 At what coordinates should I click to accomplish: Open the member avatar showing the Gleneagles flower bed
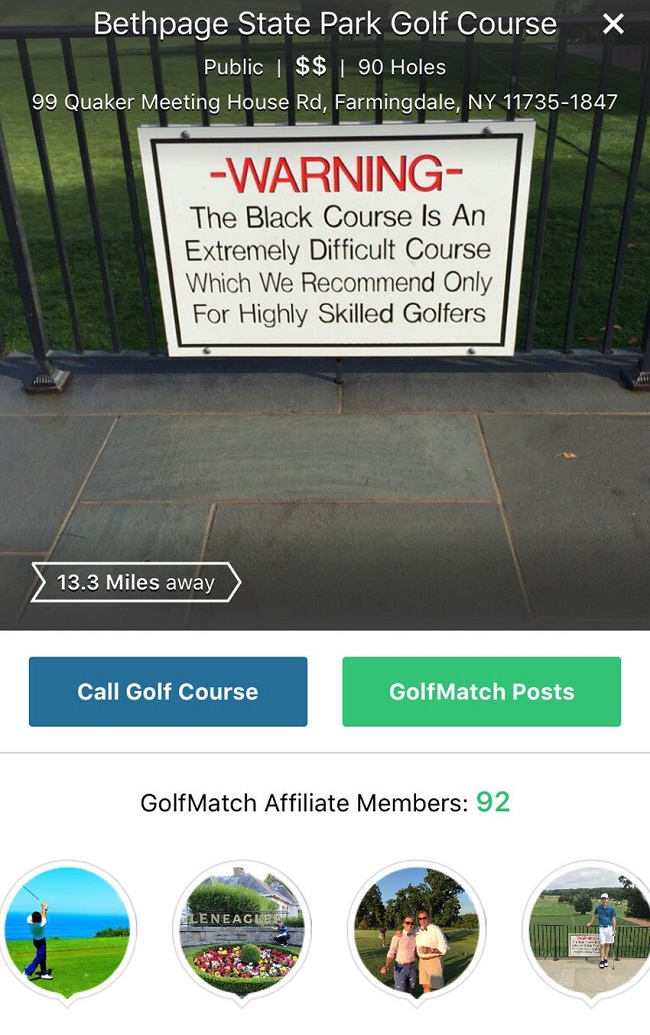pos(242,931)
